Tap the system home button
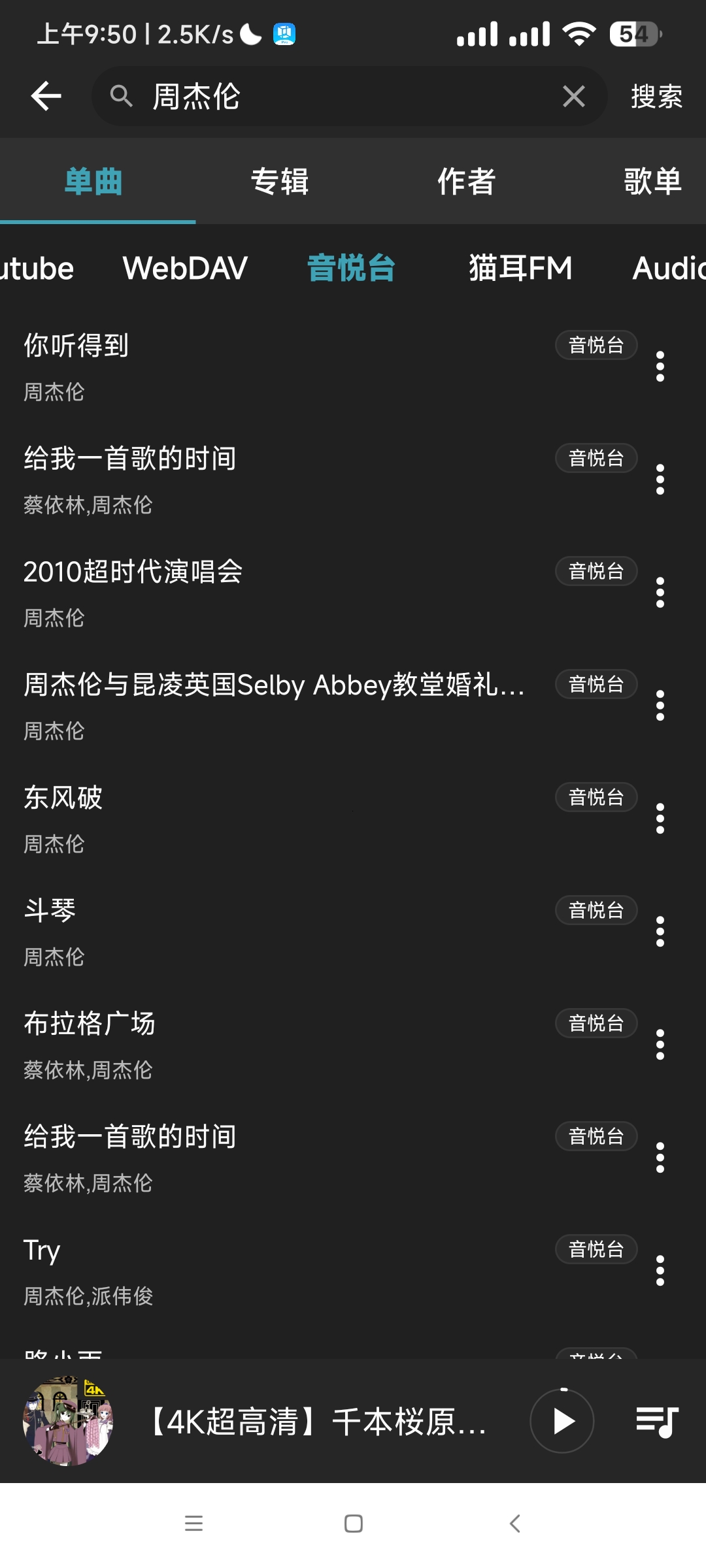Viewport: 706px width, 1568px height. click(x=353, y=1524)
